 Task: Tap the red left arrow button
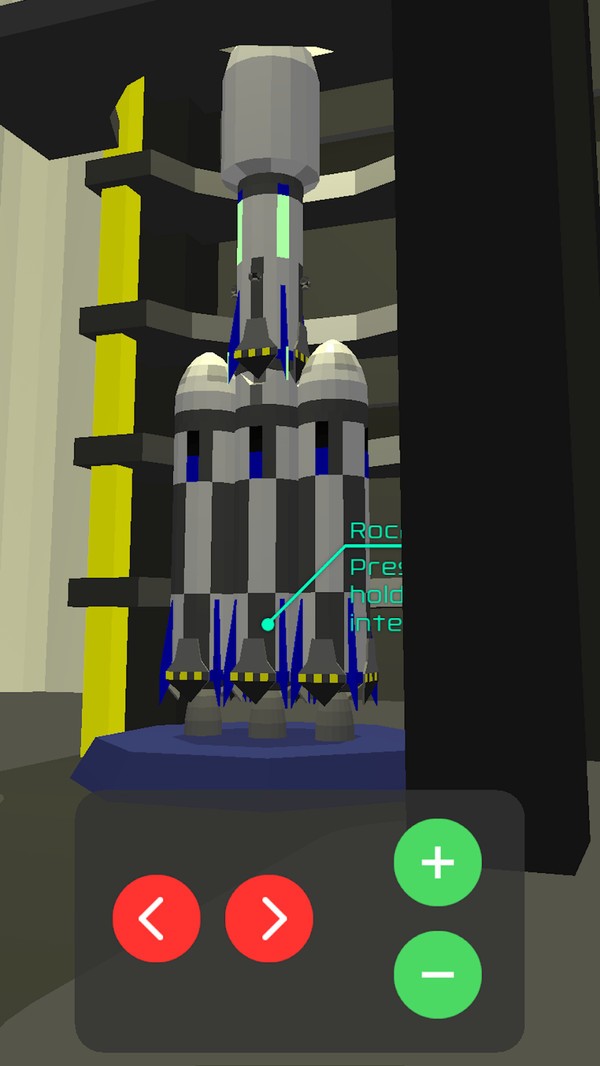point(156,918)
